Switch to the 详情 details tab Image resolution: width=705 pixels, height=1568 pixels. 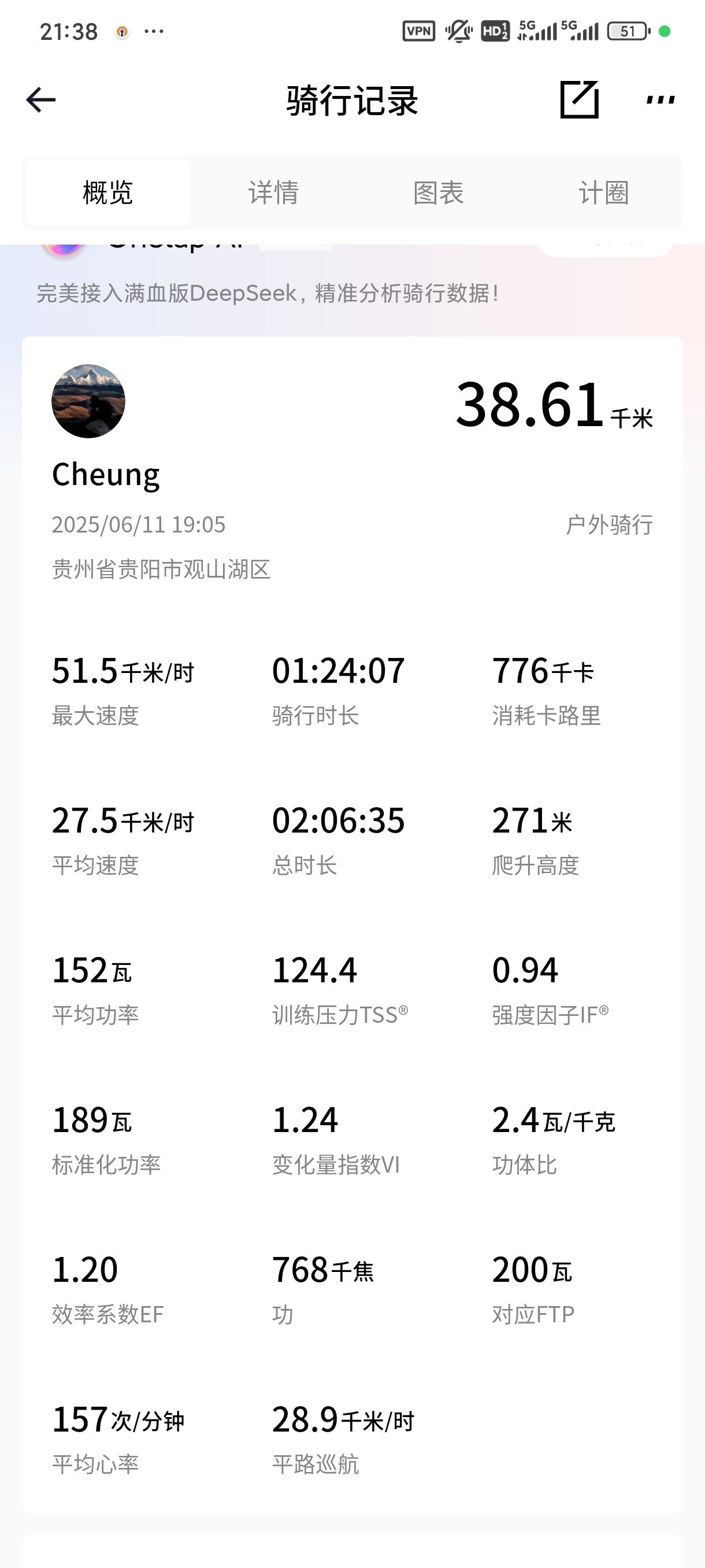273,193
